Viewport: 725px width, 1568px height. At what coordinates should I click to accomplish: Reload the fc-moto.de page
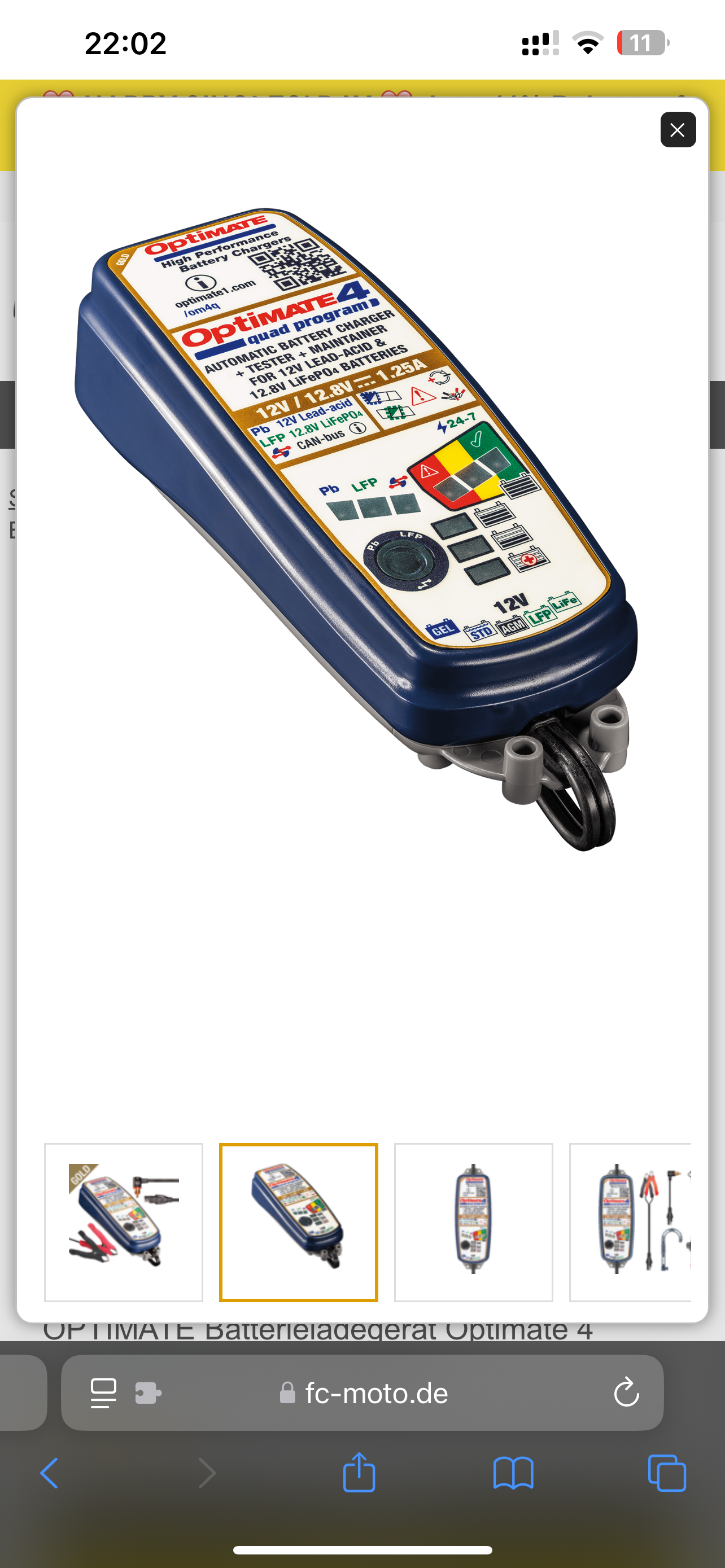(x=626, y=1392)
